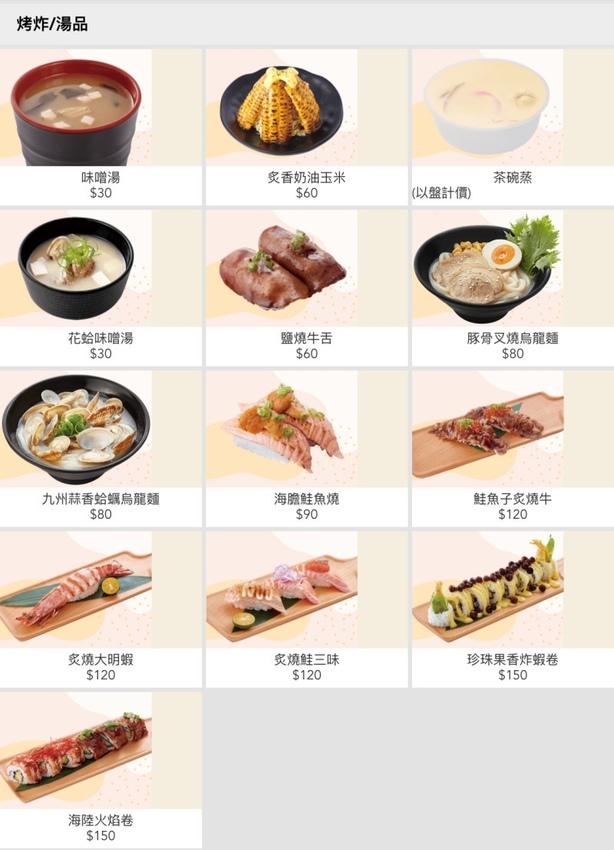
Task: Select 鹽燒牛舌 from the menu
Action: pos(306,288)
